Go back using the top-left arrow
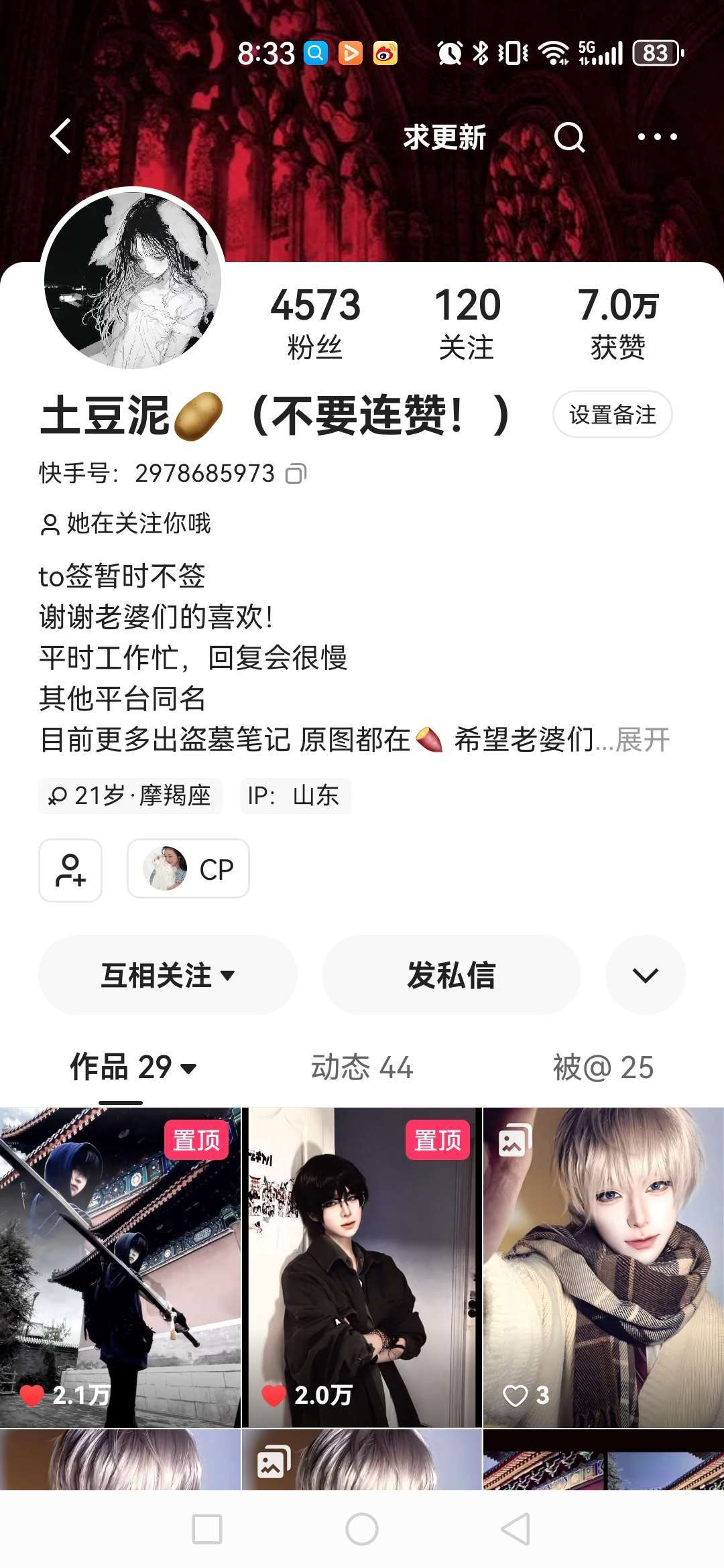Viewport: 724px width, 1568px height. (61, 137)
